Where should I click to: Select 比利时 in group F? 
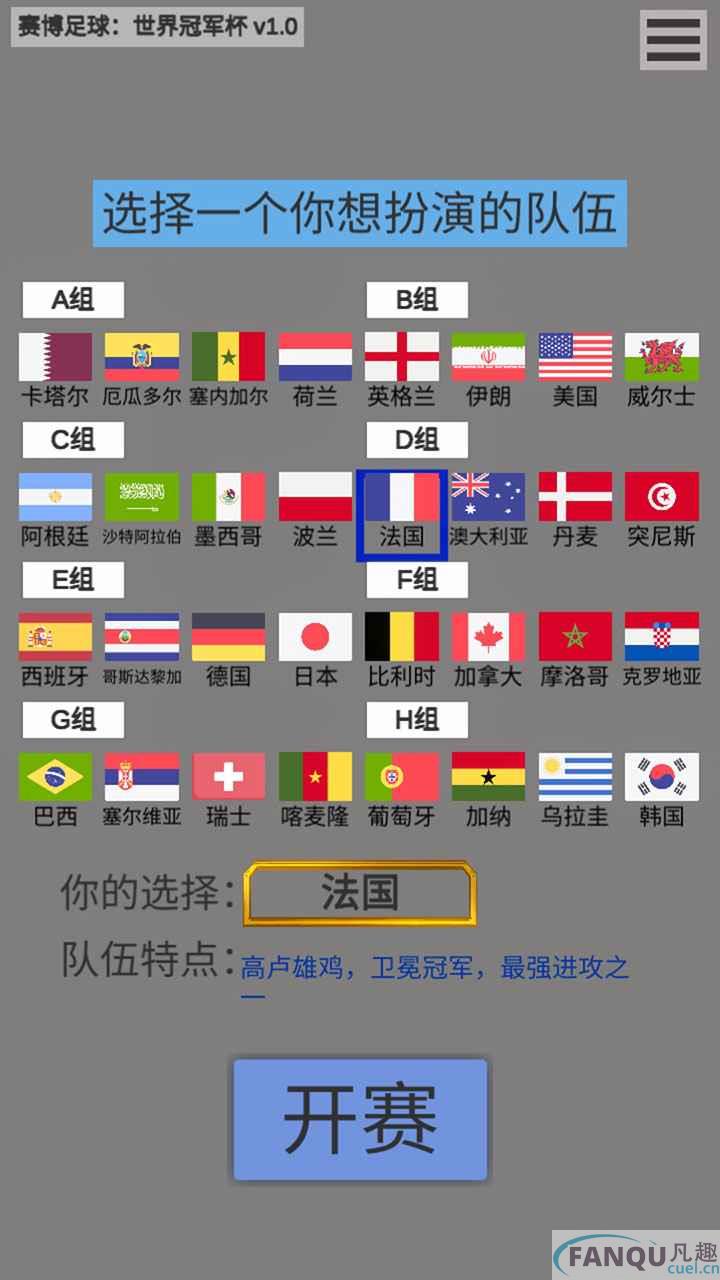pos(402,637)
